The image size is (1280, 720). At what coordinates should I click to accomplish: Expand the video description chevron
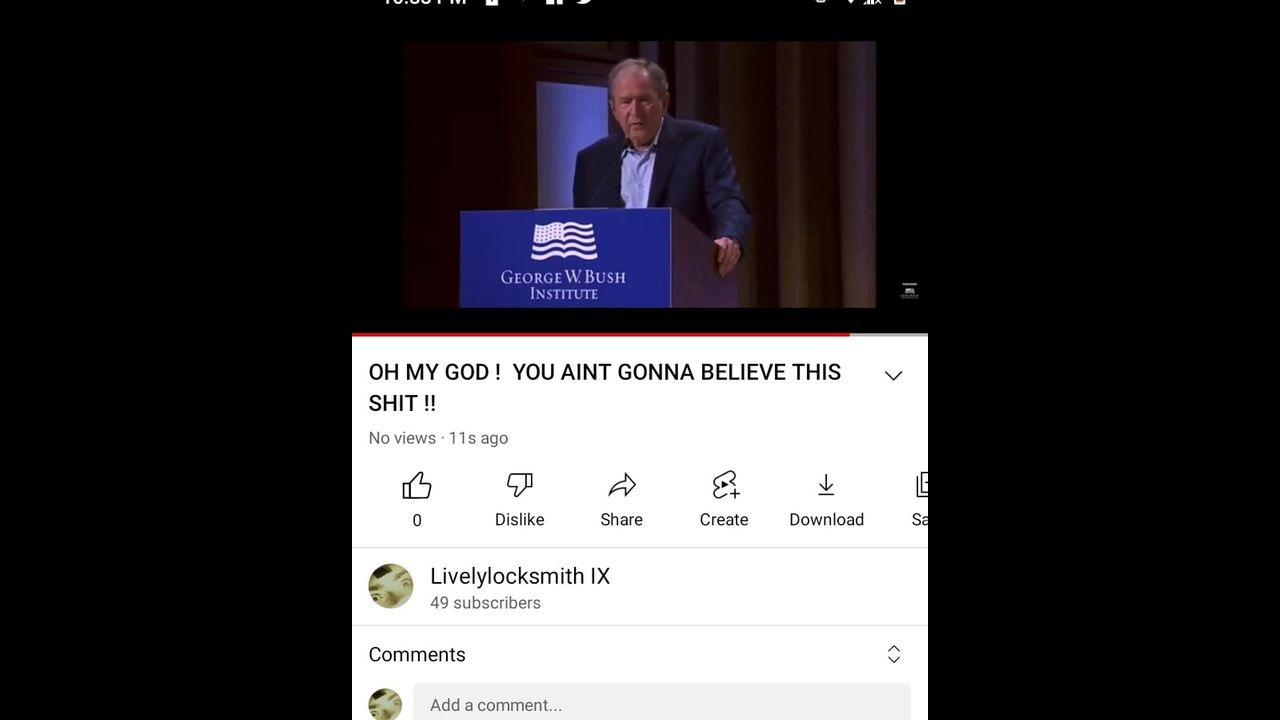click(x=893, y=376)
